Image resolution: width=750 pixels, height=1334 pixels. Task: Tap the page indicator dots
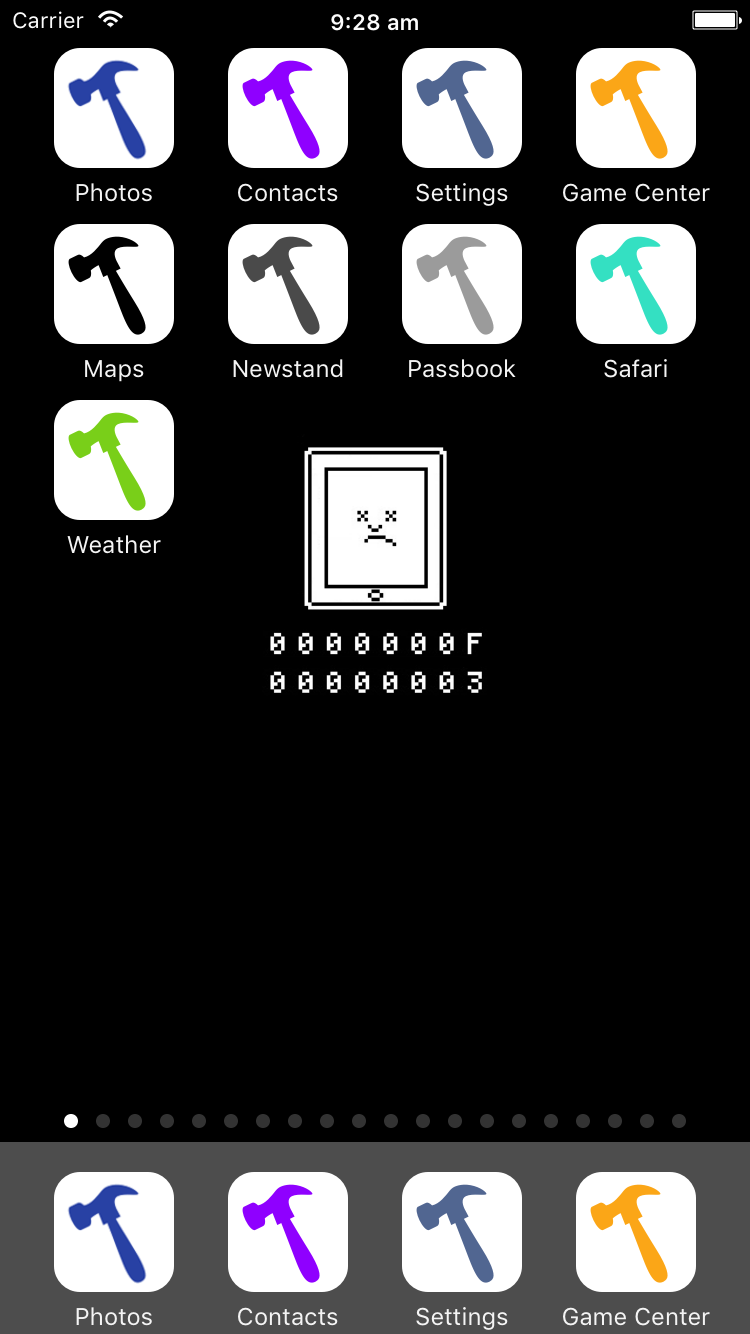click(375, 1121)
